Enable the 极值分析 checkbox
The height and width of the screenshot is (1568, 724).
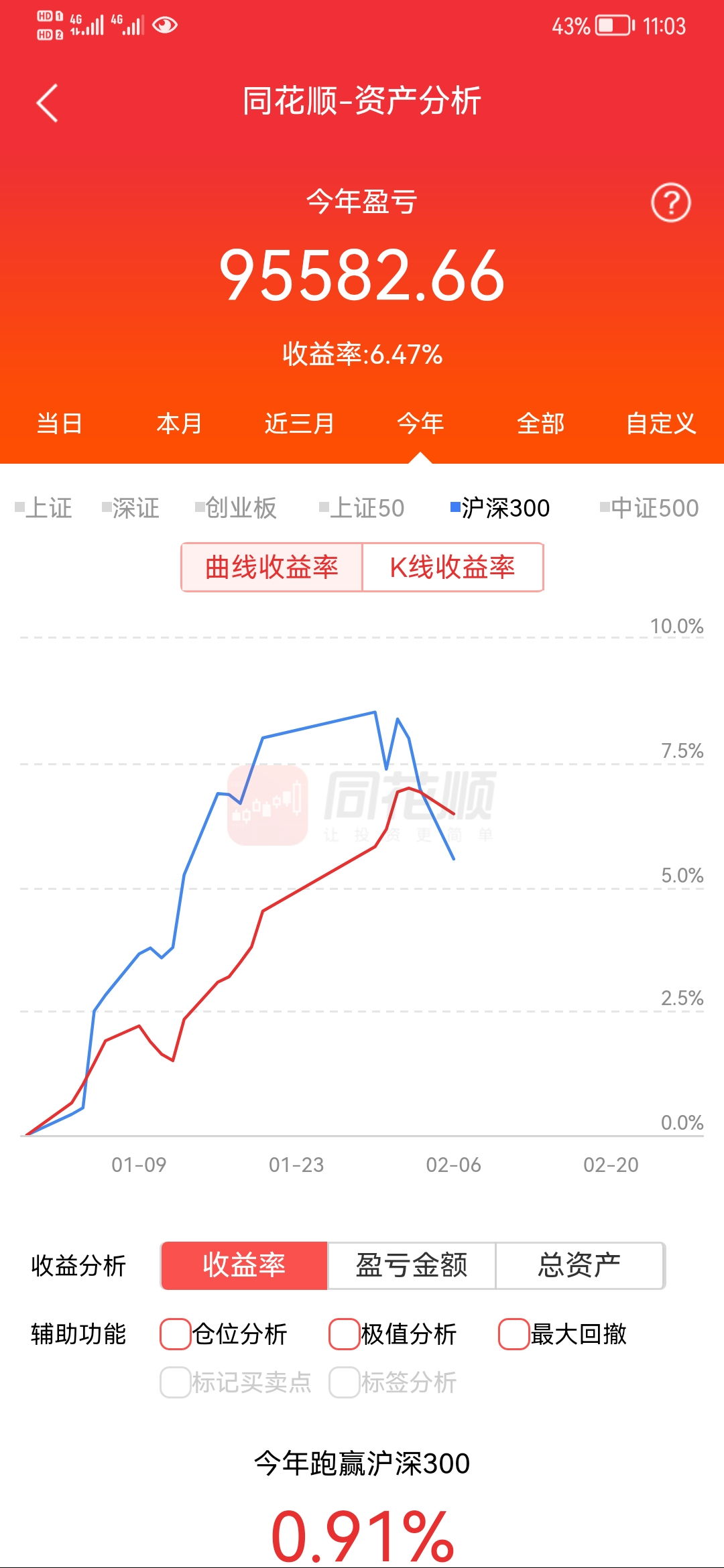(345, 1333)
